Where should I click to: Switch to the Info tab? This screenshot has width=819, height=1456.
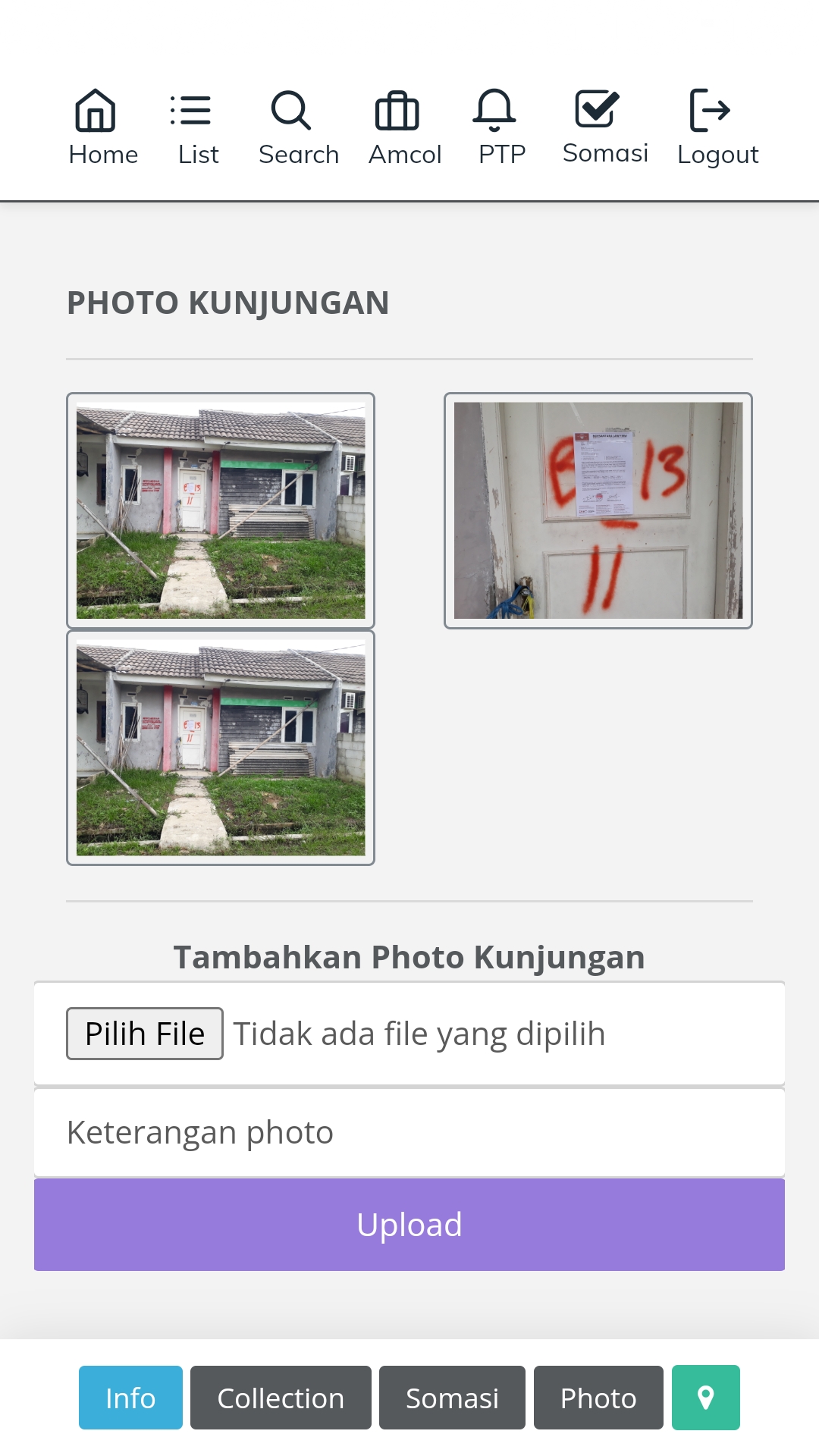(130, 1398)
